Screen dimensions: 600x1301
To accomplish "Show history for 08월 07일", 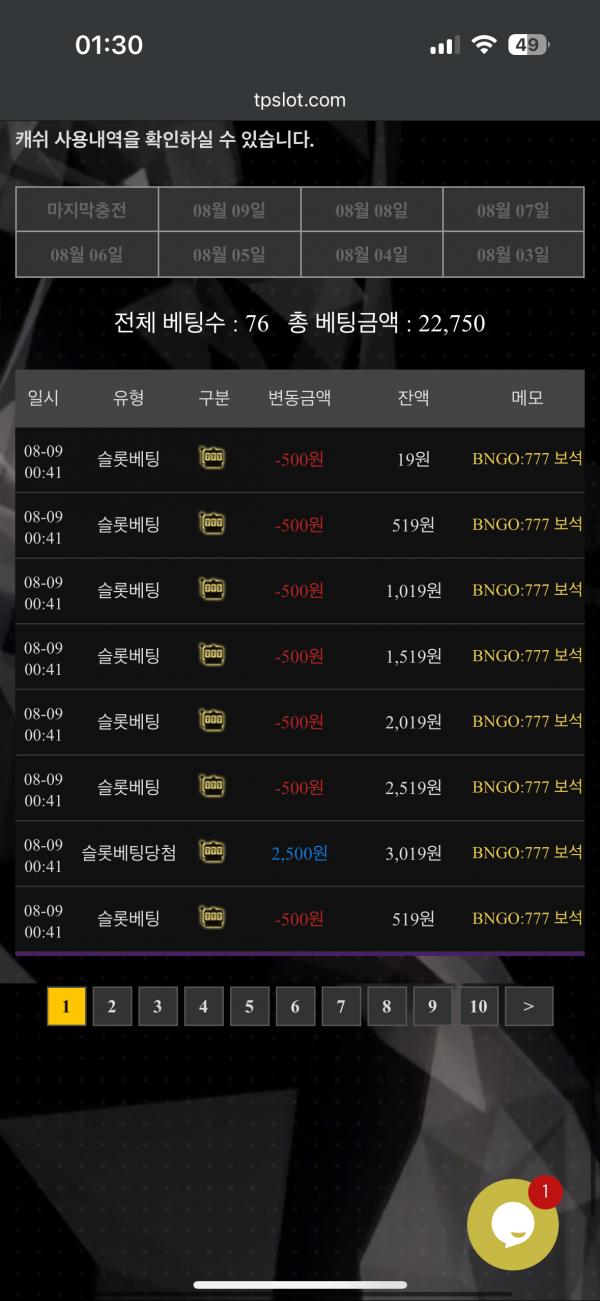I will (513, 211).
